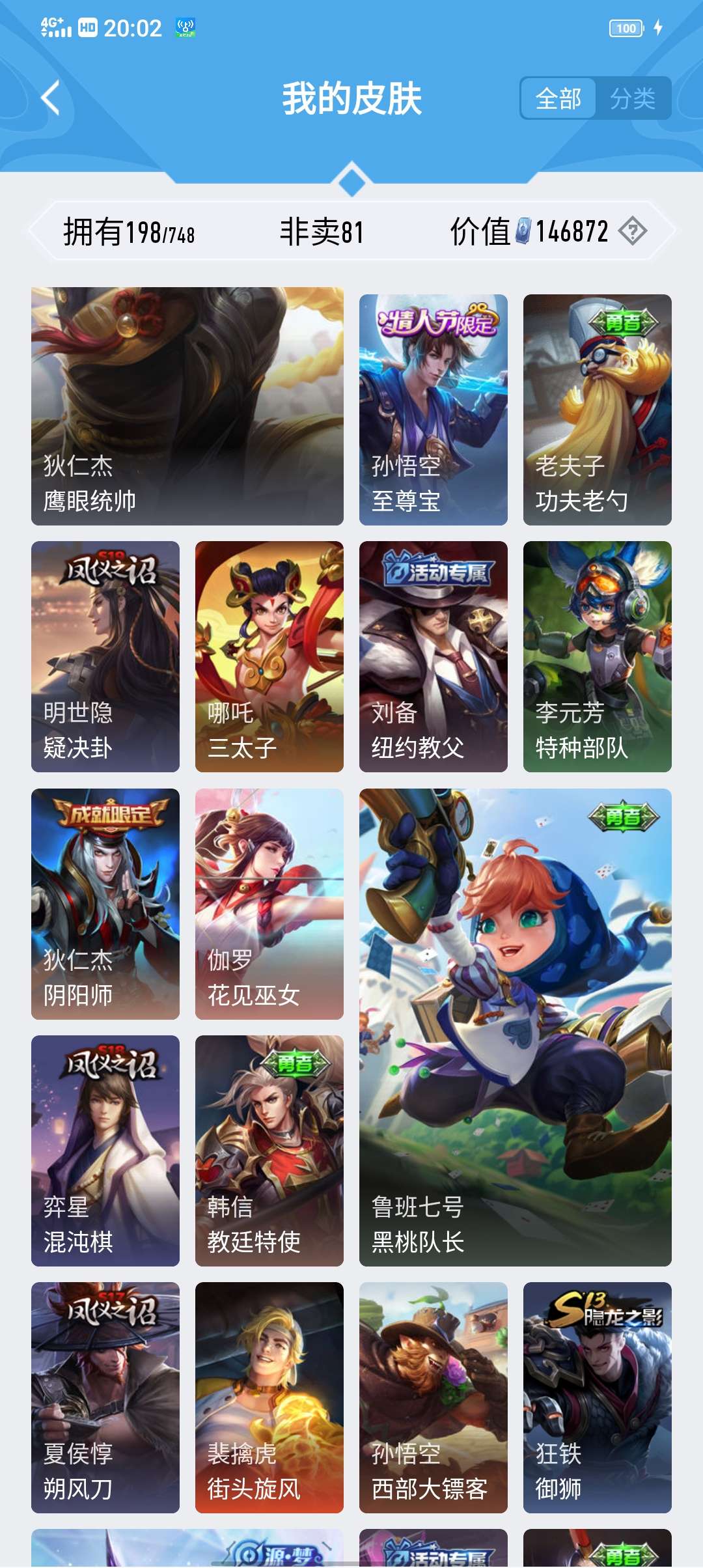Open the value help question icon

click(x=633, y=231)
